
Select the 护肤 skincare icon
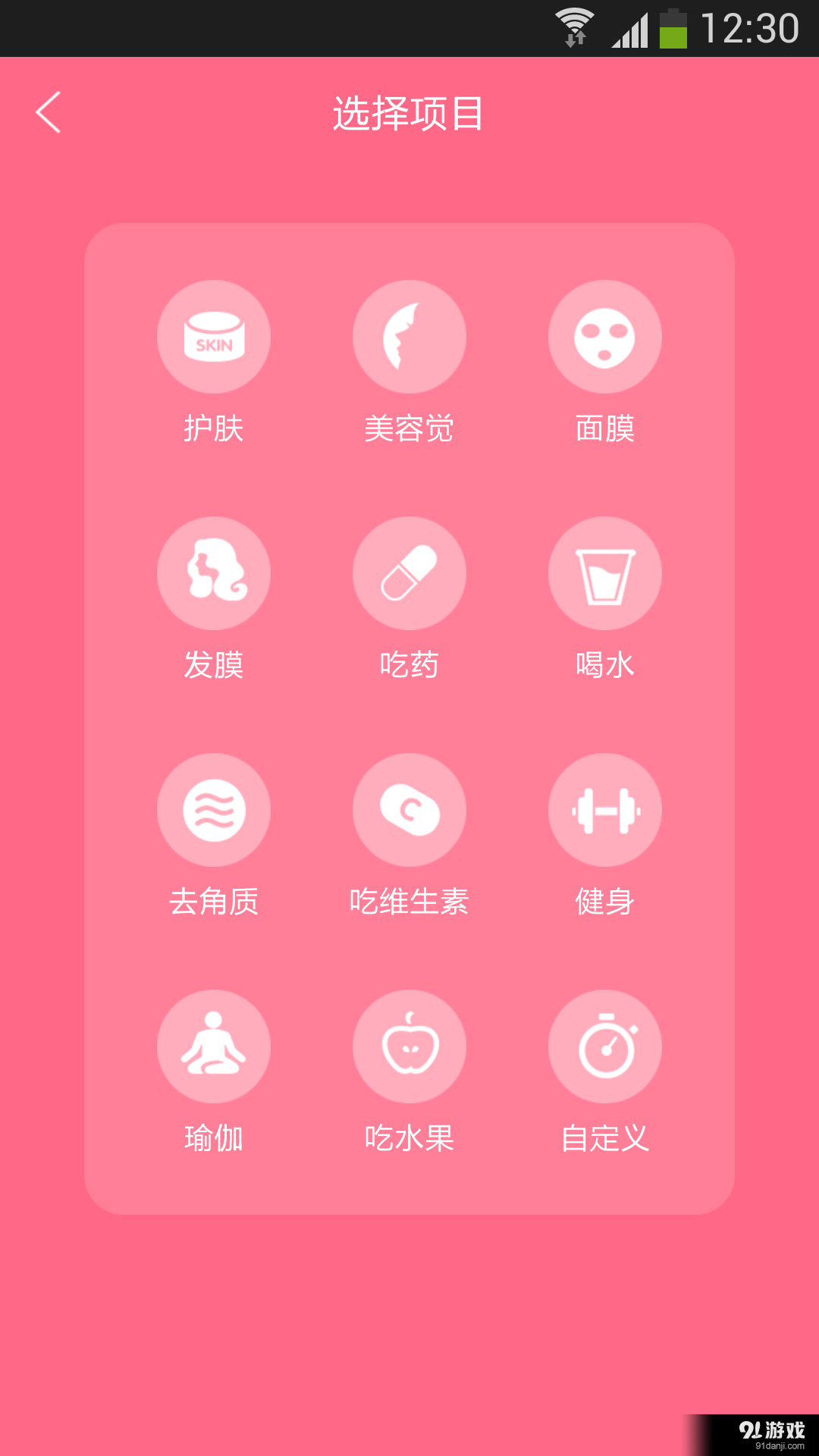(213, 337)
